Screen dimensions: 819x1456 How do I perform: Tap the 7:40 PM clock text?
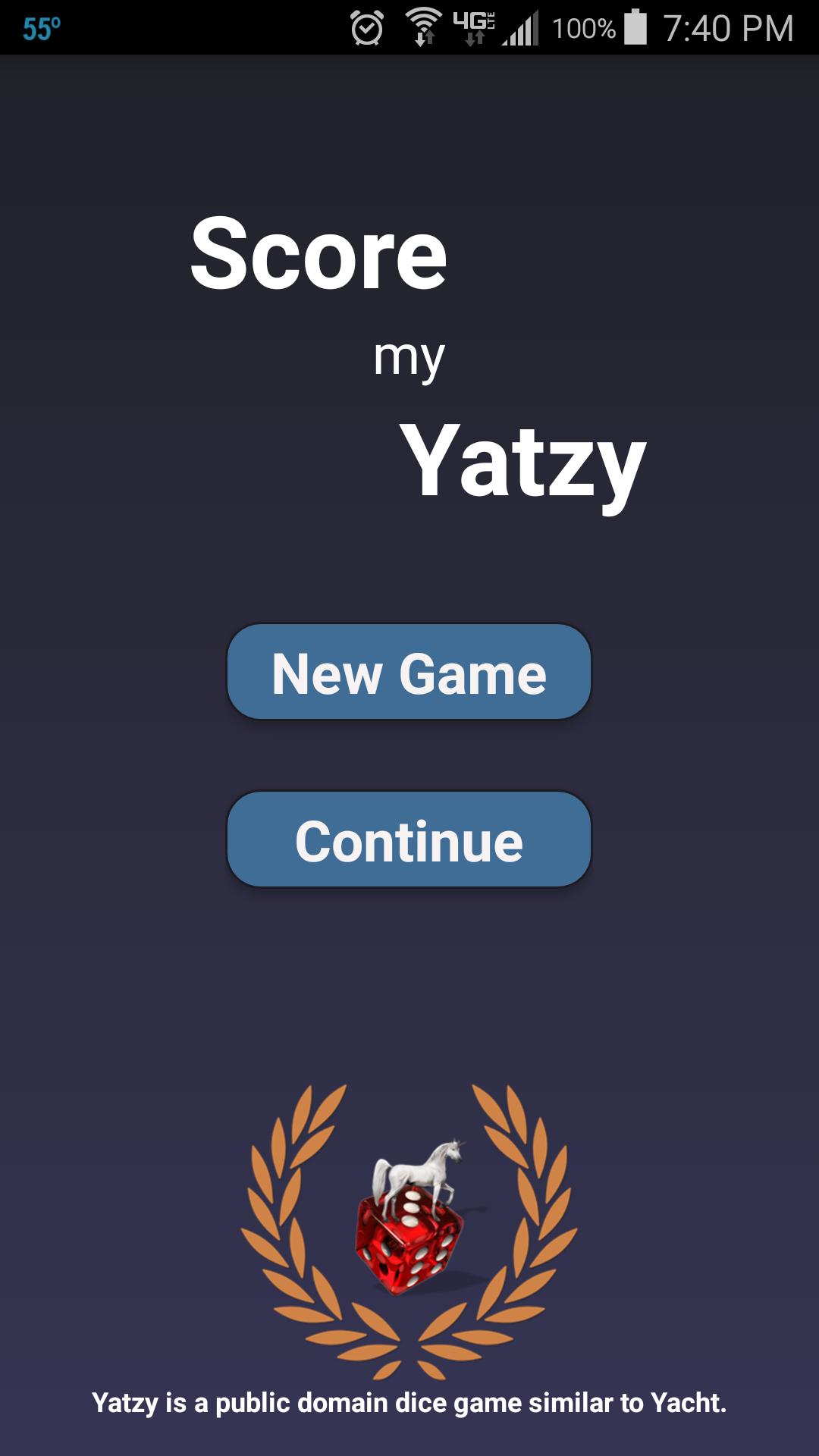(x=728, y=28)
